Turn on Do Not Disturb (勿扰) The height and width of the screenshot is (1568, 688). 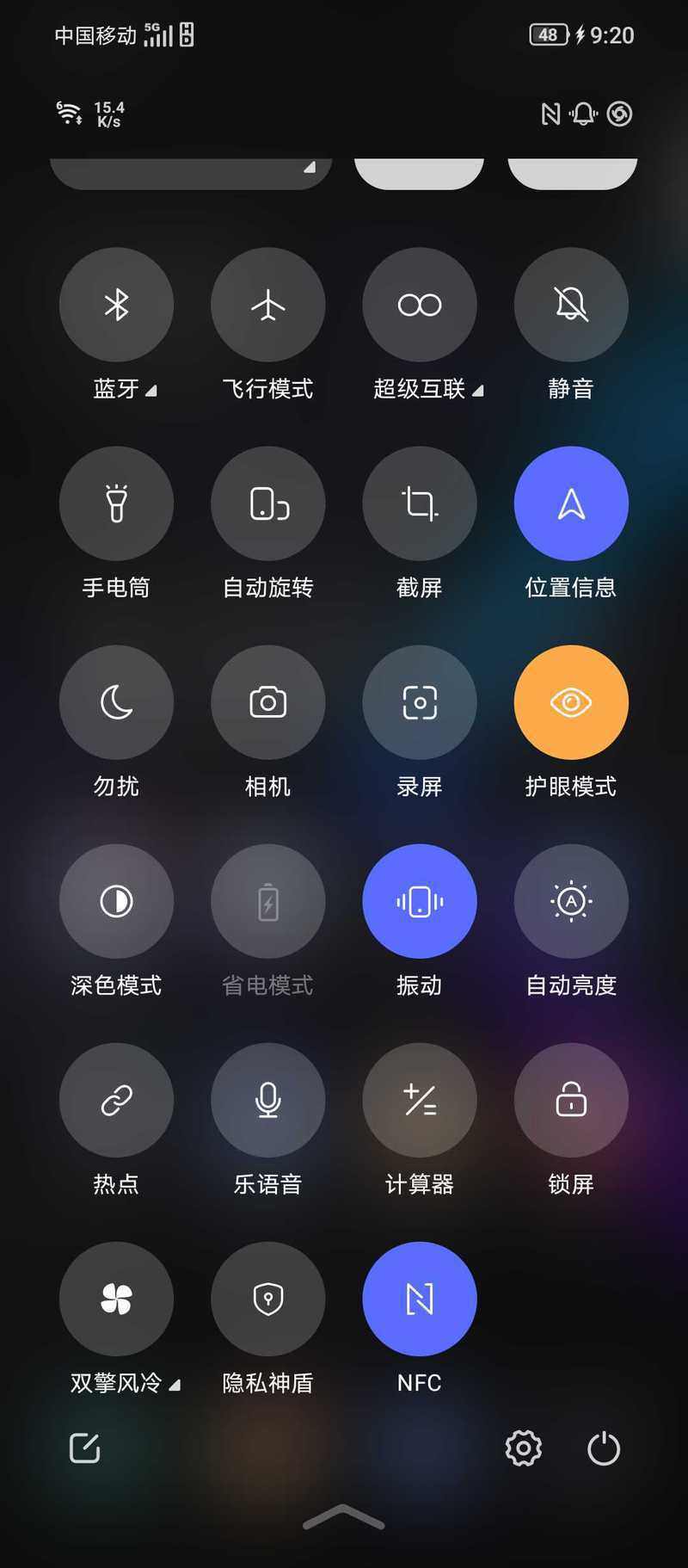[x=116, y=702]
